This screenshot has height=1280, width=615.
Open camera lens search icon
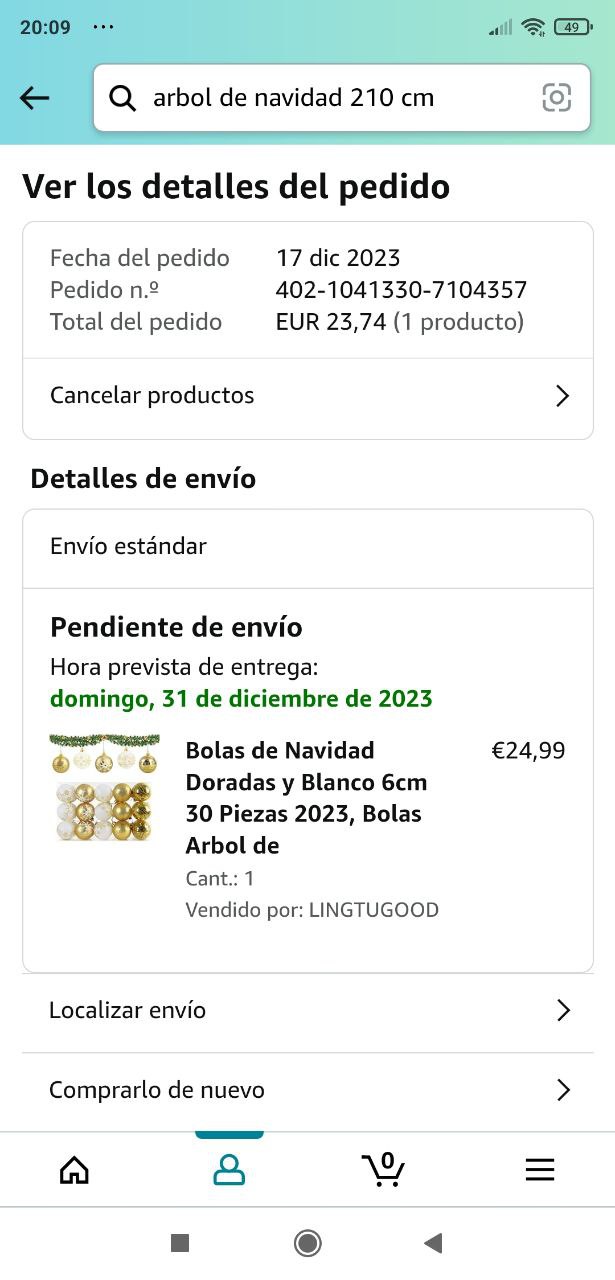(556, 97)
